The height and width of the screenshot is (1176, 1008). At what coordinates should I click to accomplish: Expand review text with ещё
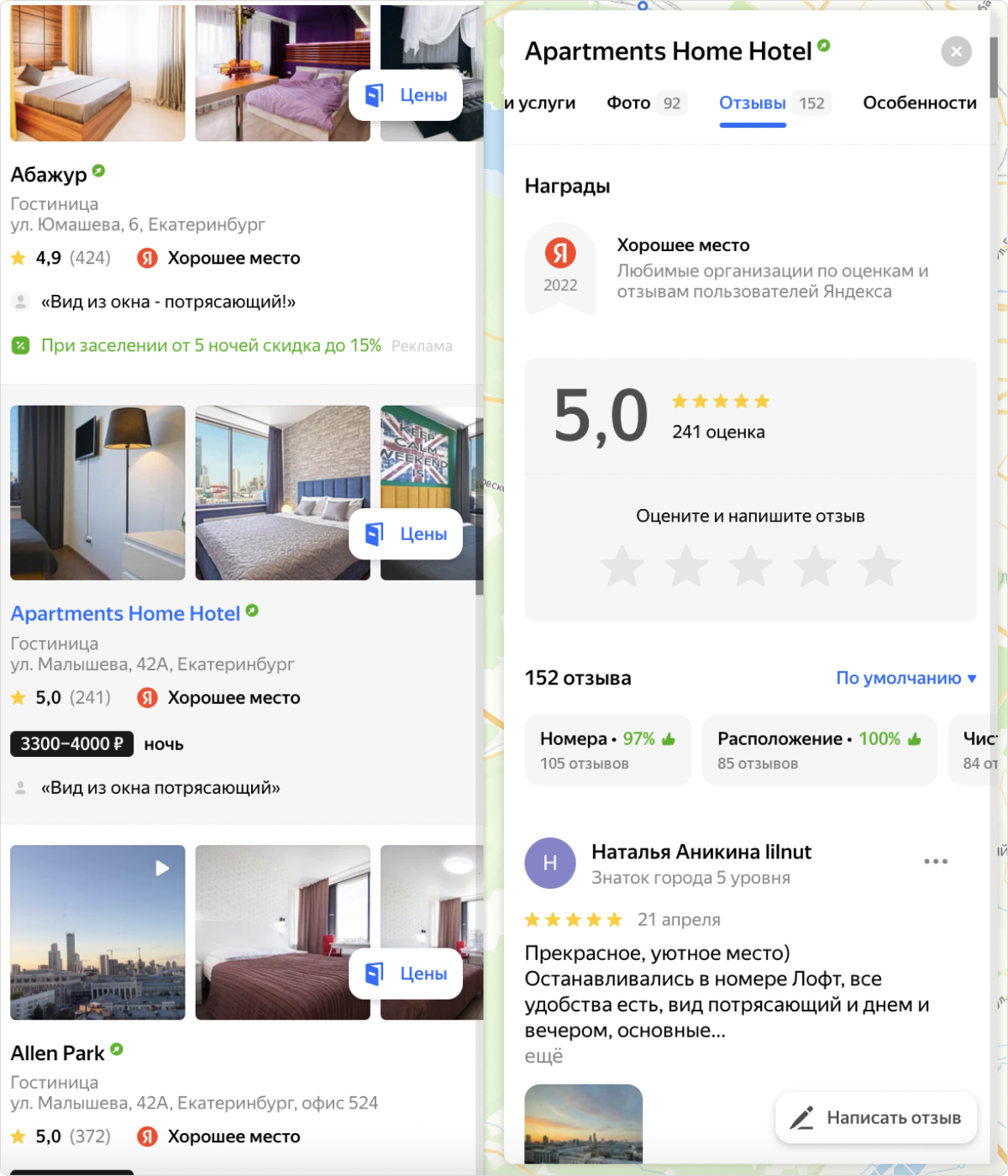(543, 1056)
